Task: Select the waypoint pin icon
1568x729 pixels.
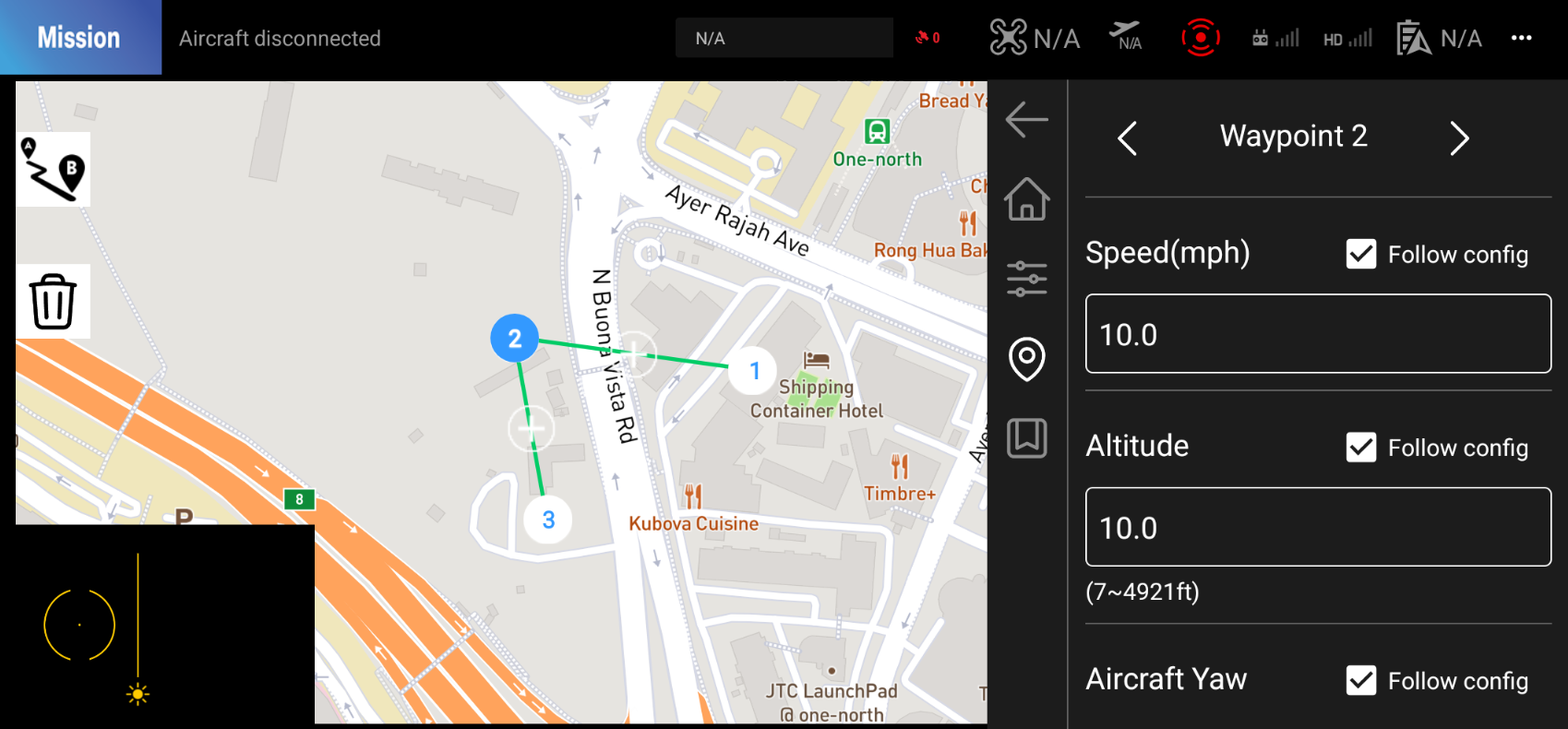Action: (1026, 358)
